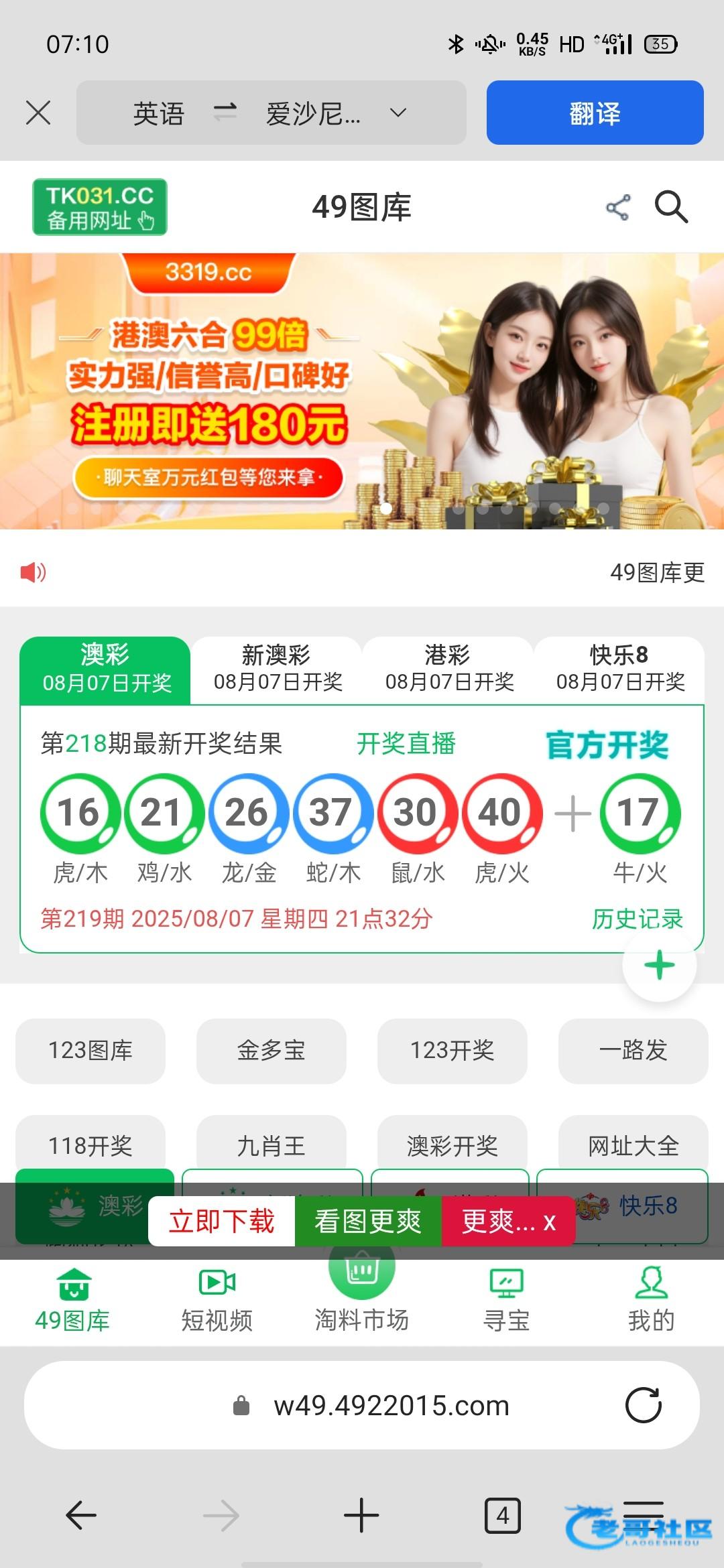The image size is (724, 1568).
Task: Open the 123图库 shortcut chip
Action: point(90,1050)
